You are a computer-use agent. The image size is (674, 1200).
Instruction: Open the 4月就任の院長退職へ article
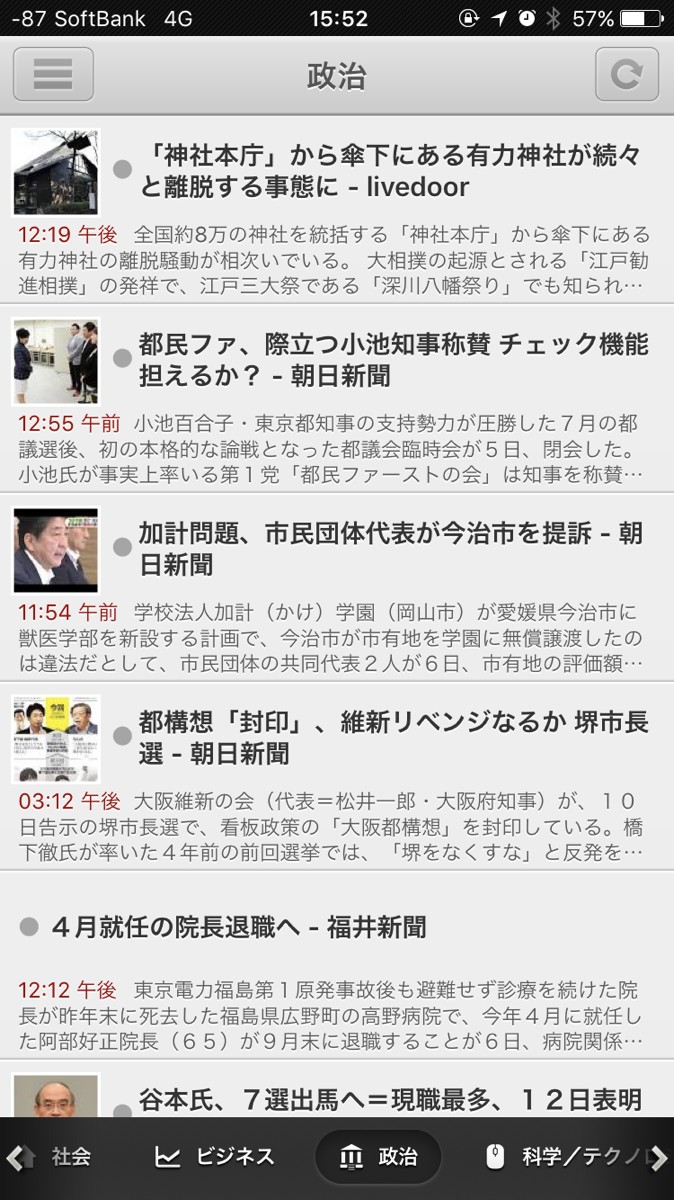239,927
